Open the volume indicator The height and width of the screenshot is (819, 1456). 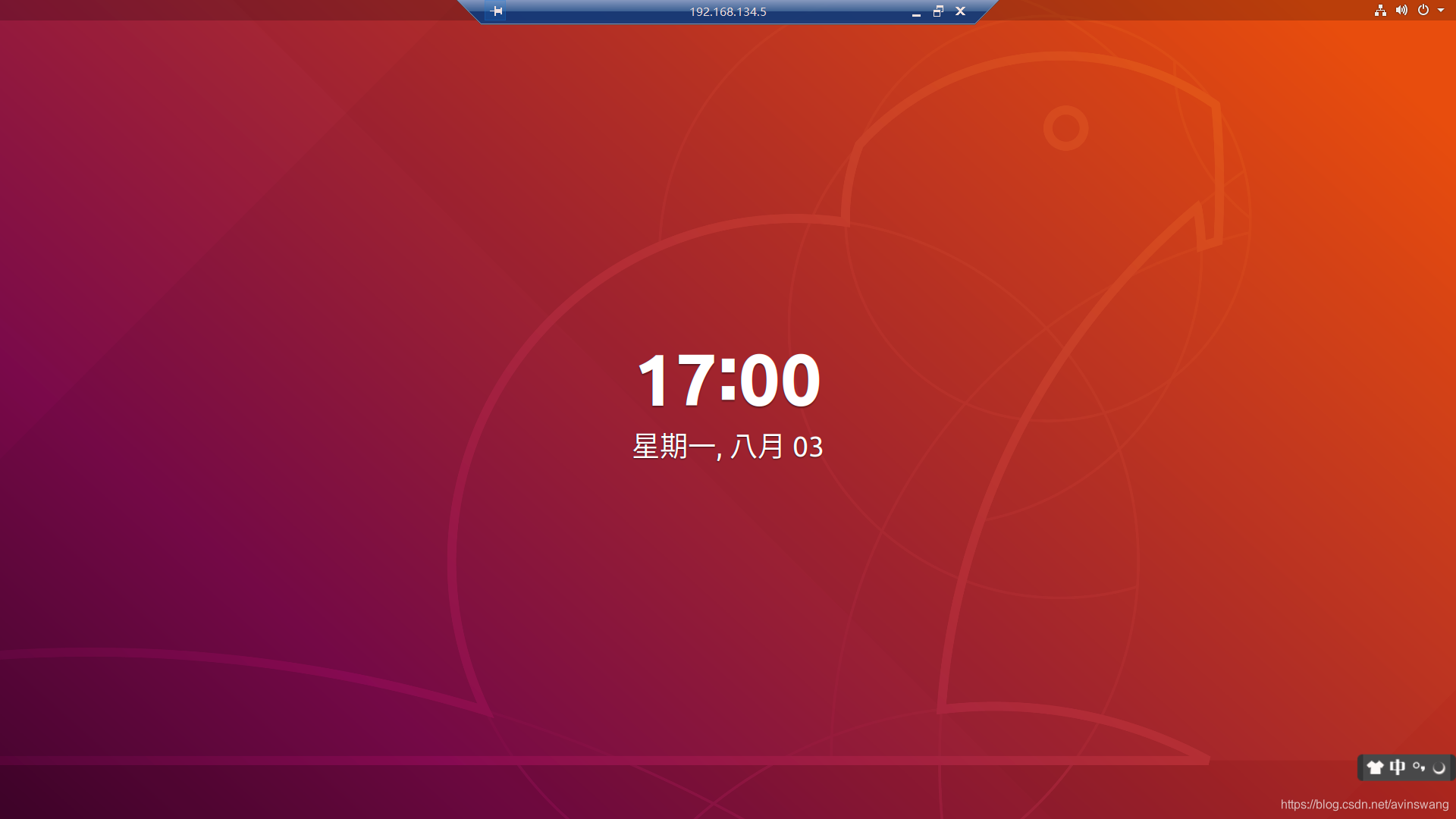[1401, 11]
